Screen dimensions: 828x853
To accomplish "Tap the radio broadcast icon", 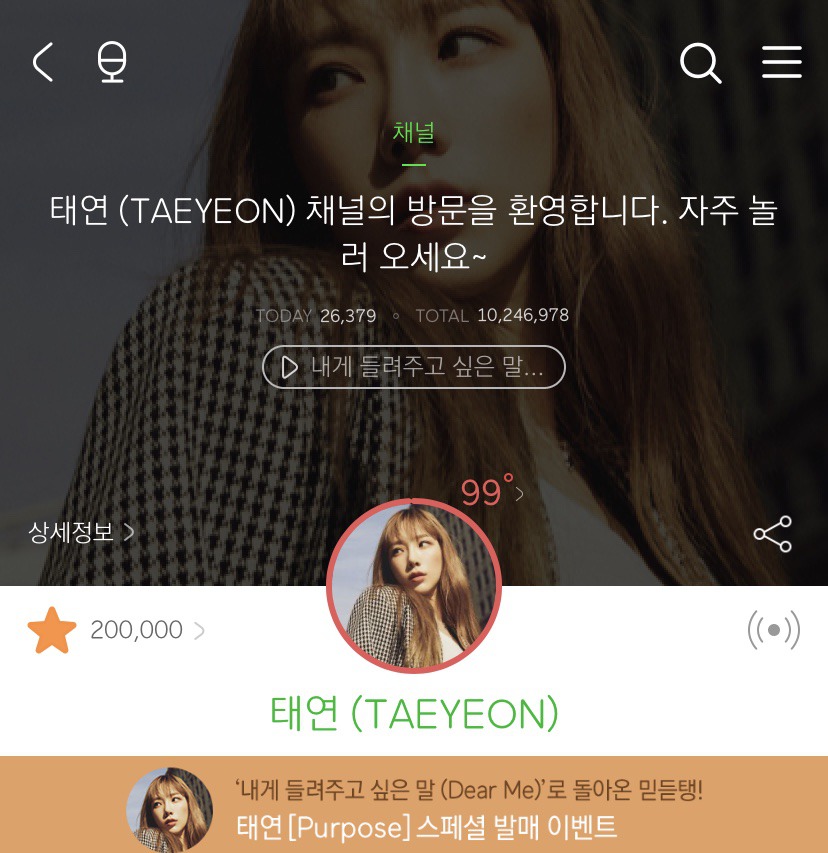I will [x=773, y=631].
